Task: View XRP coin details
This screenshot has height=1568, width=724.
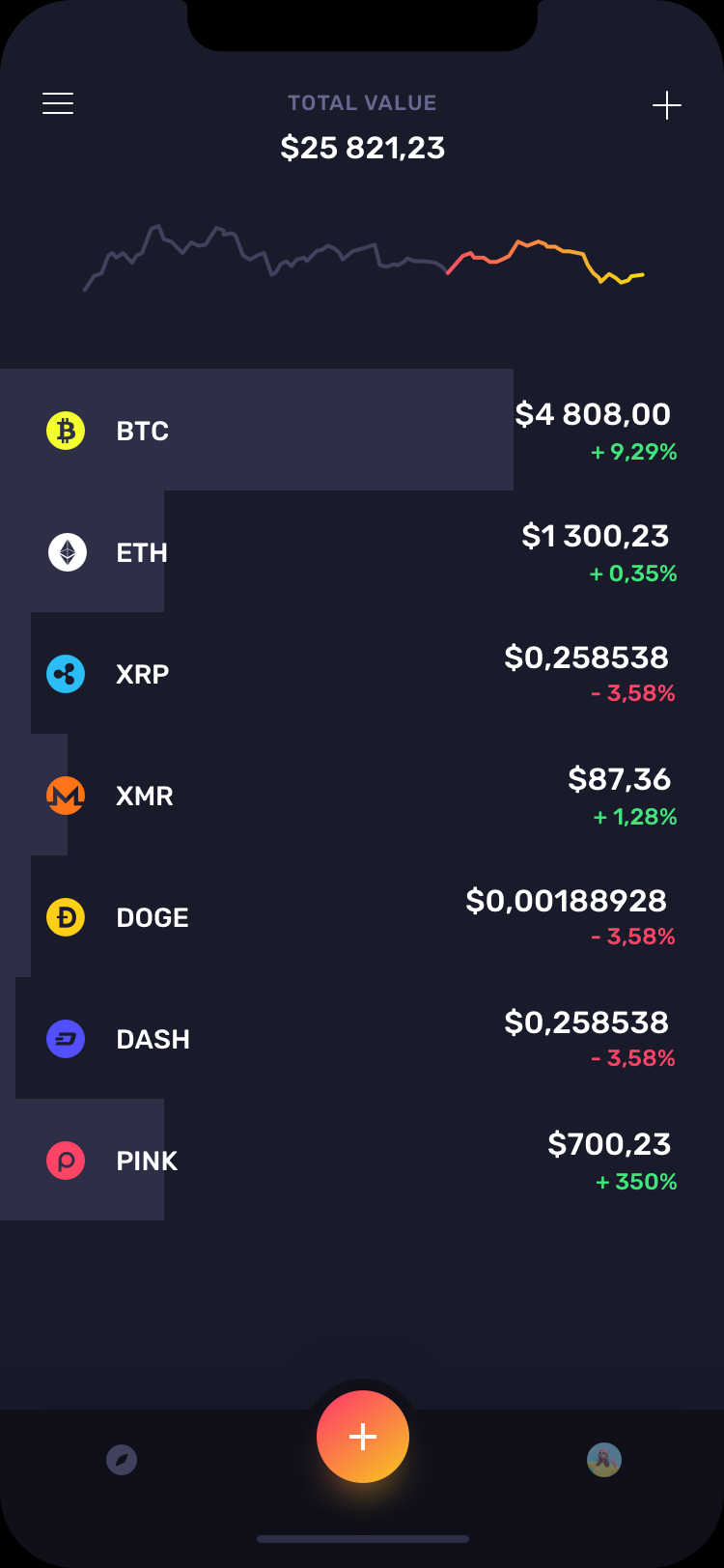Action: [x=362, y=673]
